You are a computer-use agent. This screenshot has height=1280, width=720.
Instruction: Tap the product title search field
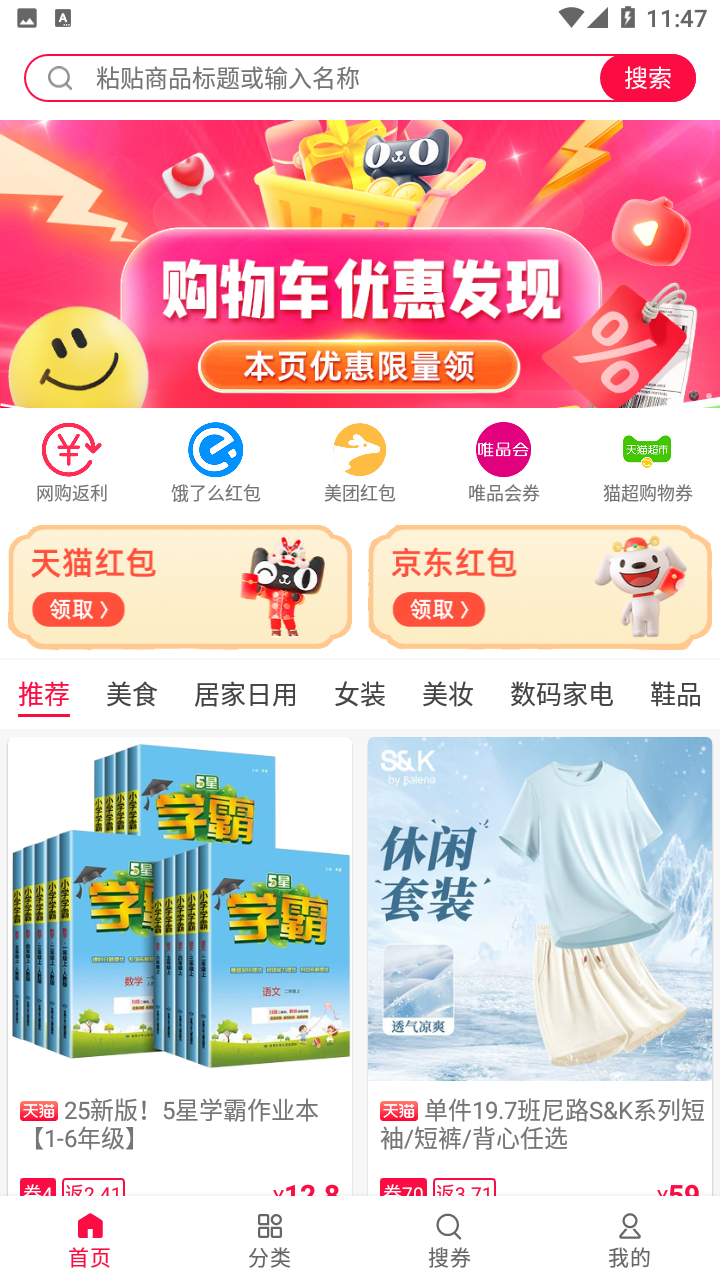tap(320, 78)
